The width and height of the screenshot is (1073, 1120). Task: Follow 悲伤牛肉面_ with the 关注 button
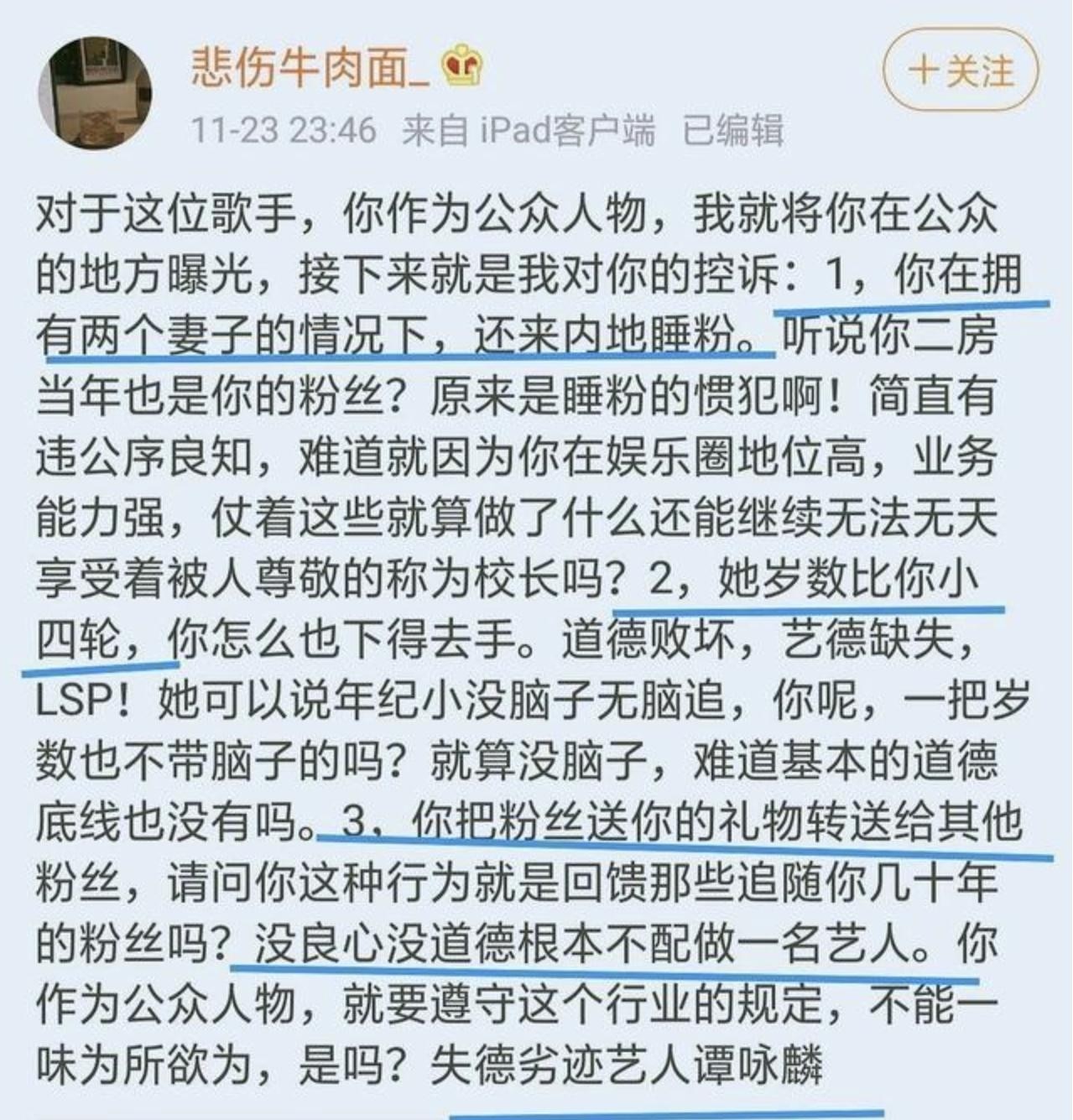(961, 70)
